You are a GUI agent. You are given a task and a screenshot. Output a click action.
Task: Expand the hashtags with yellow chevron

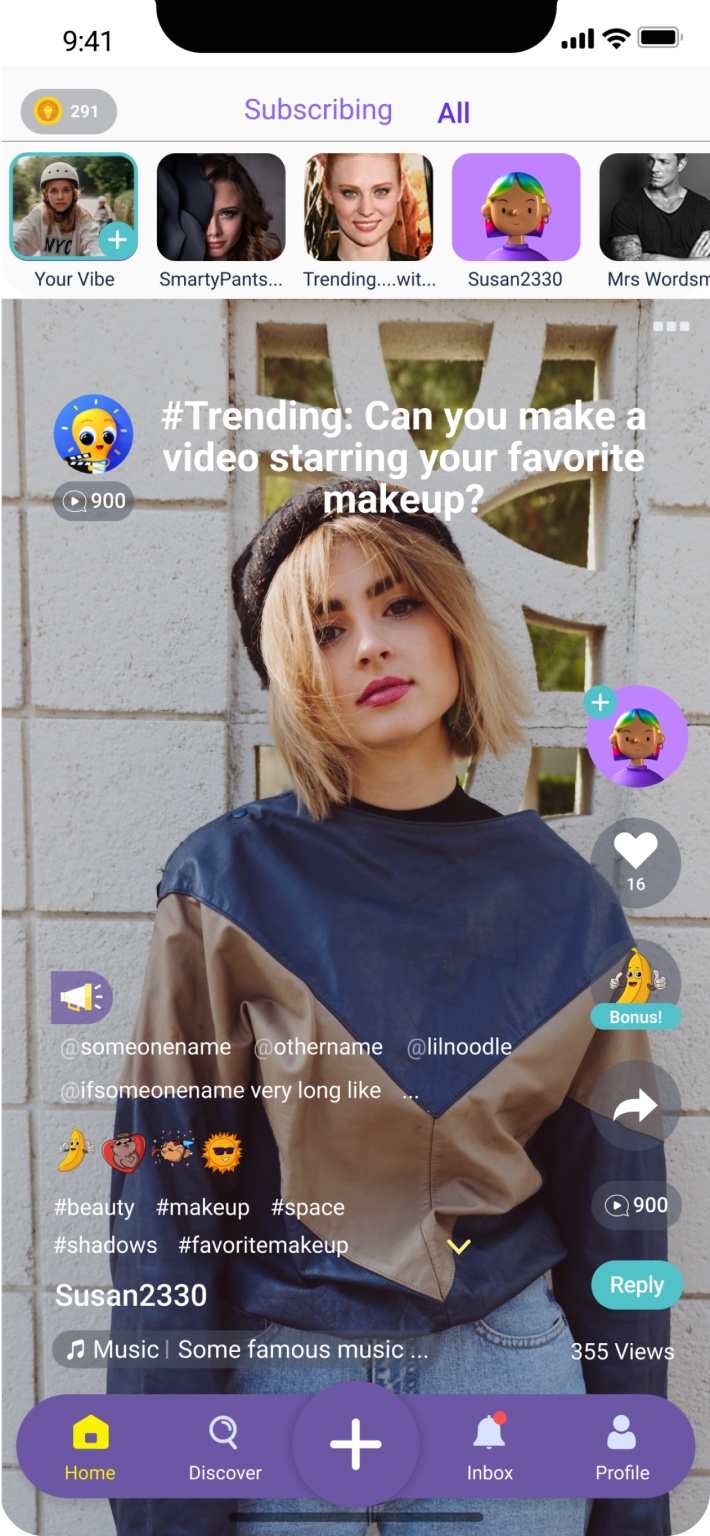pos(458,1246)
